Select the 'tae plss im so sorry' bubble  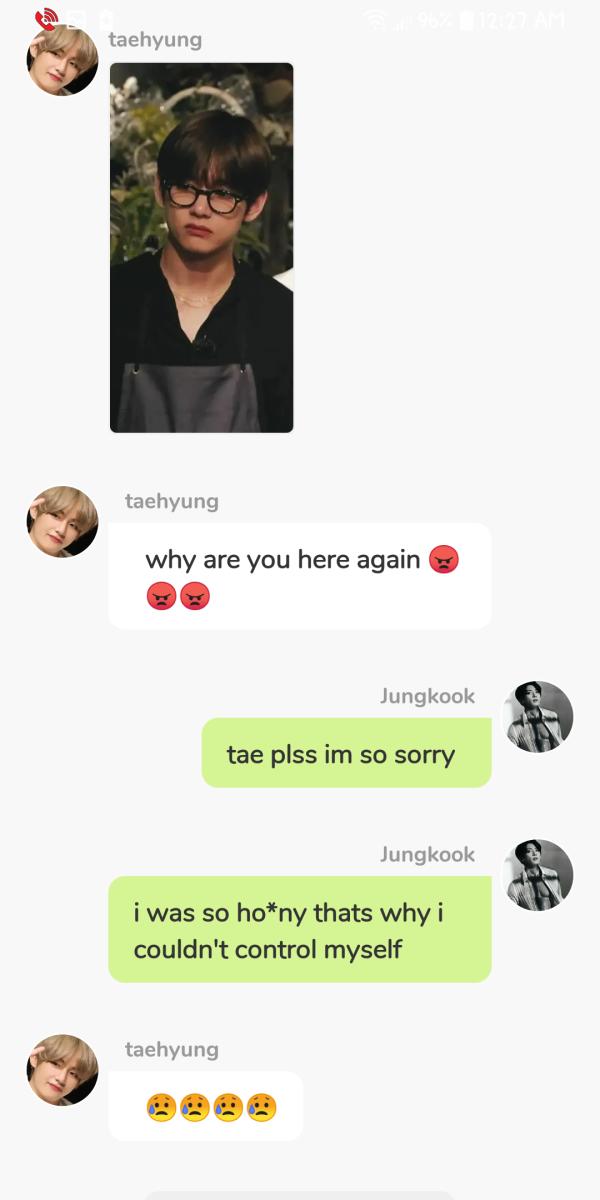click(346, 753)
